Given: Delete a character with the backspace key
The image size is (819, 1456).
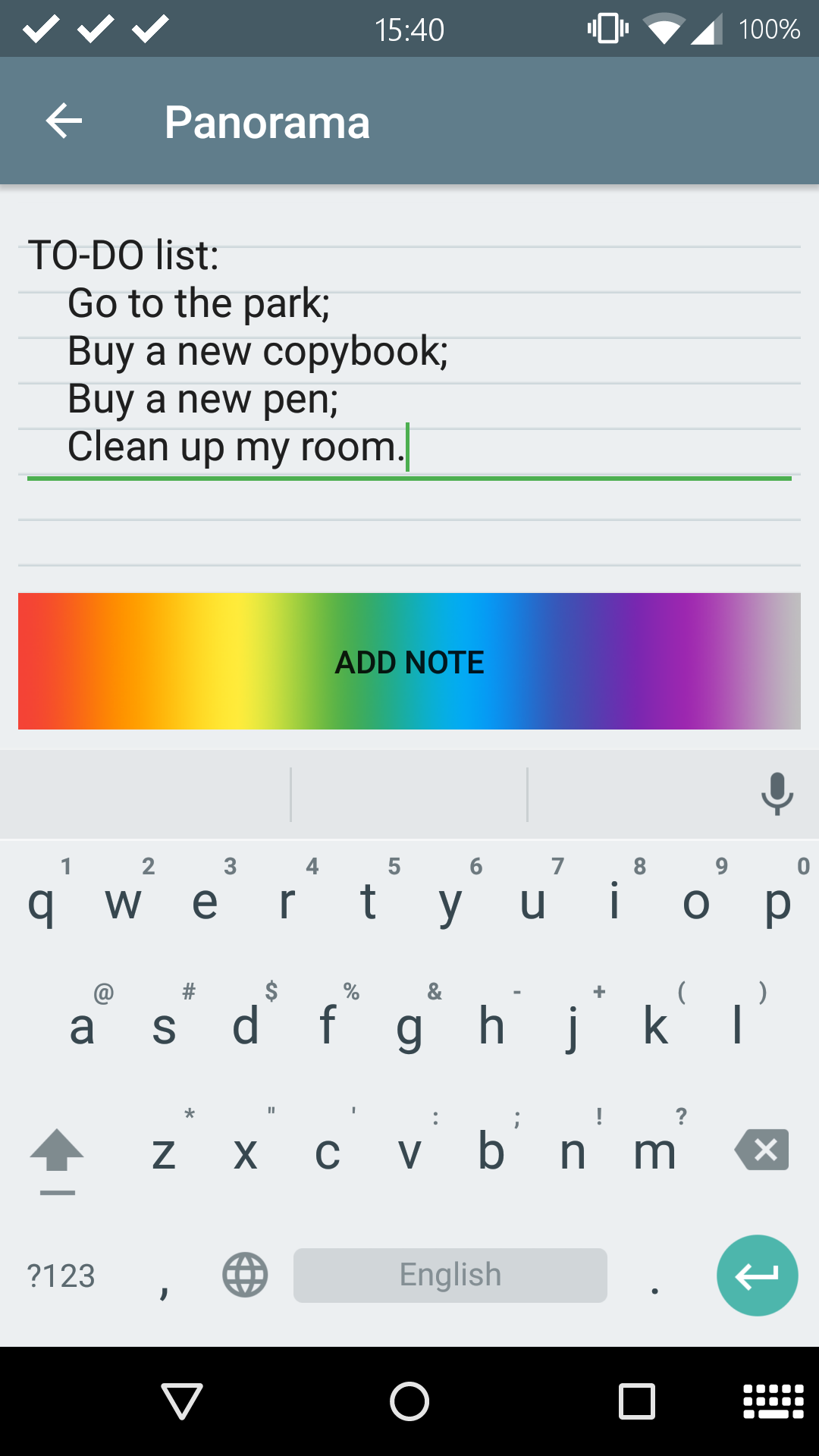Looking at the screenshot, I should pyautogui.click(x=761, y=1150).
